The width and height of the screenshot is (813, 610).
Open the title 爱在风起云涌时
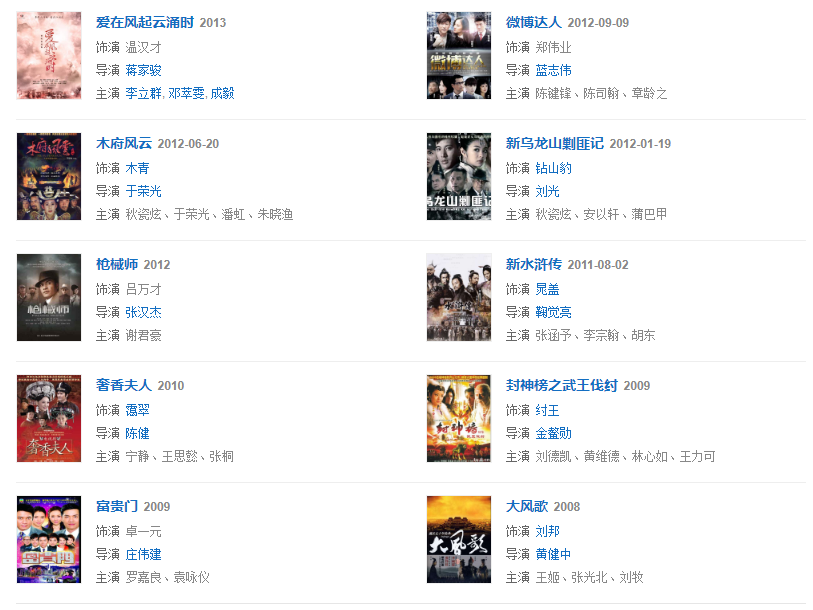pos(145,22)
